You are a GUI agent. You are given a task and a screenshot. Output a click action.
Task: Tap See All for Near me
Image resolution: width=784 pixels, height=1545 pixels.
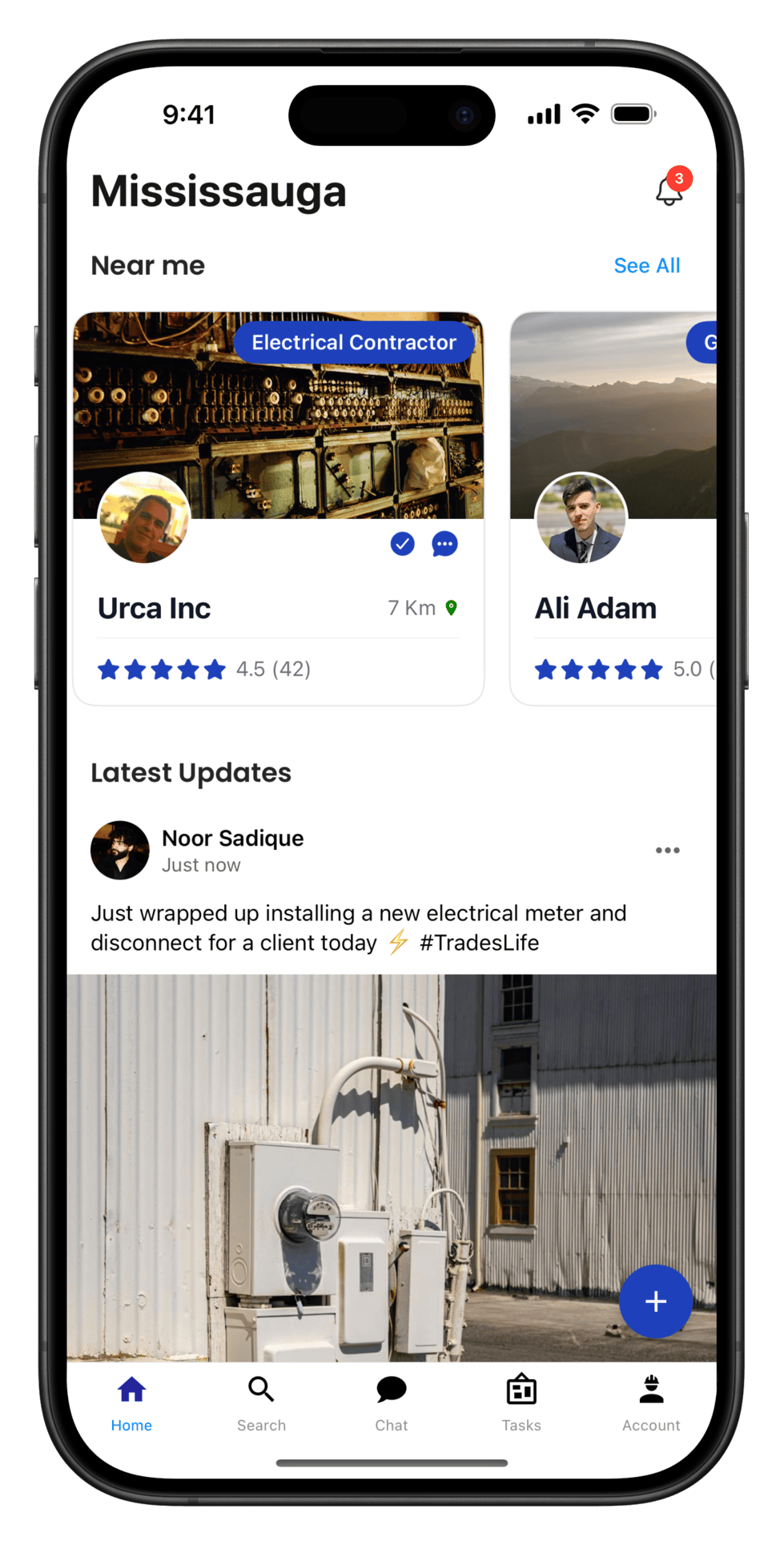(x=646, y=266)
